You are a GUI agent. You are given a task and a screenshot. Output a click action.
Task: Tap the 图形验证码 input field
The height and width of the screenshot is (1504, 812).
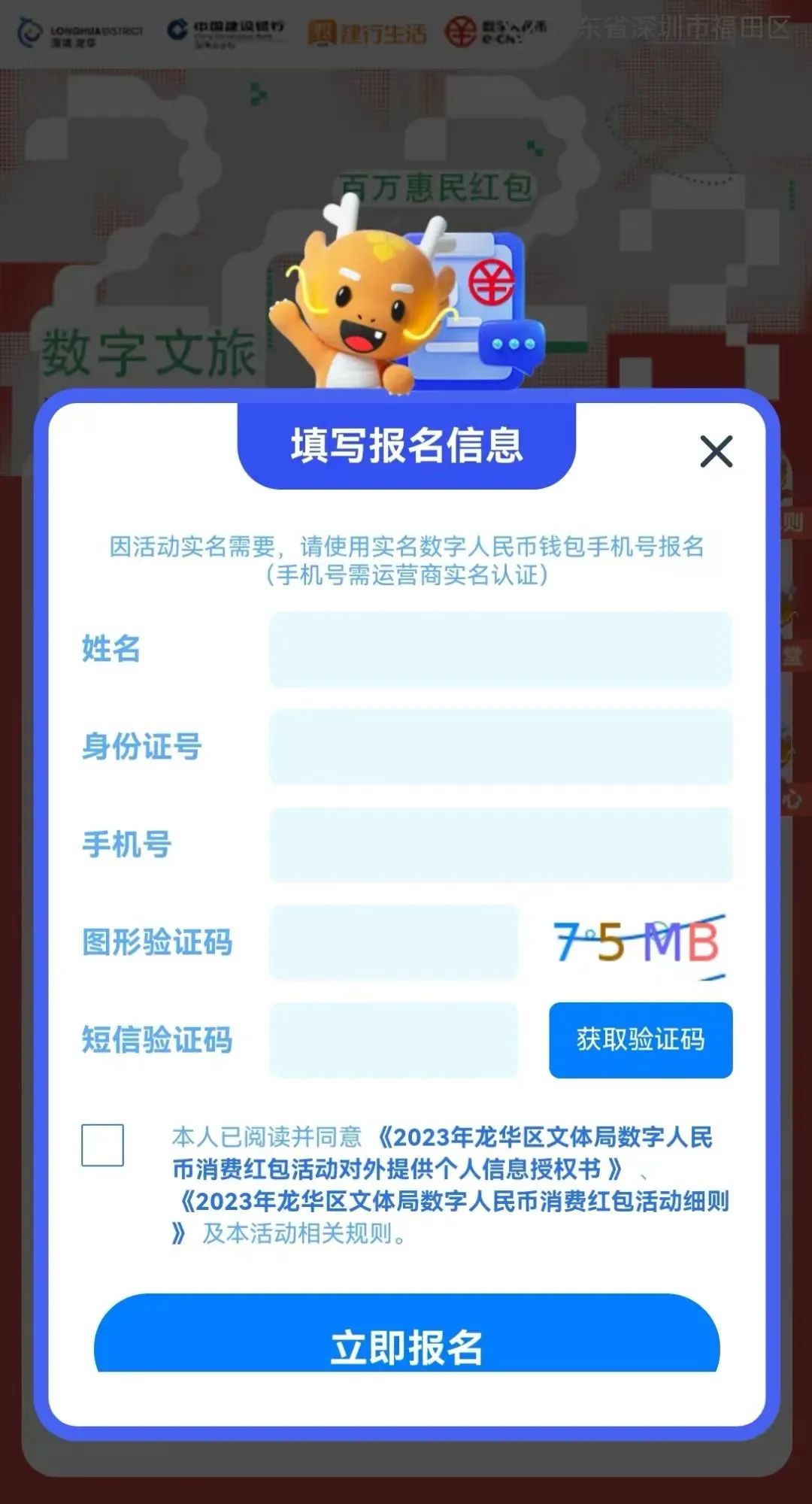[x=393, y=943]
